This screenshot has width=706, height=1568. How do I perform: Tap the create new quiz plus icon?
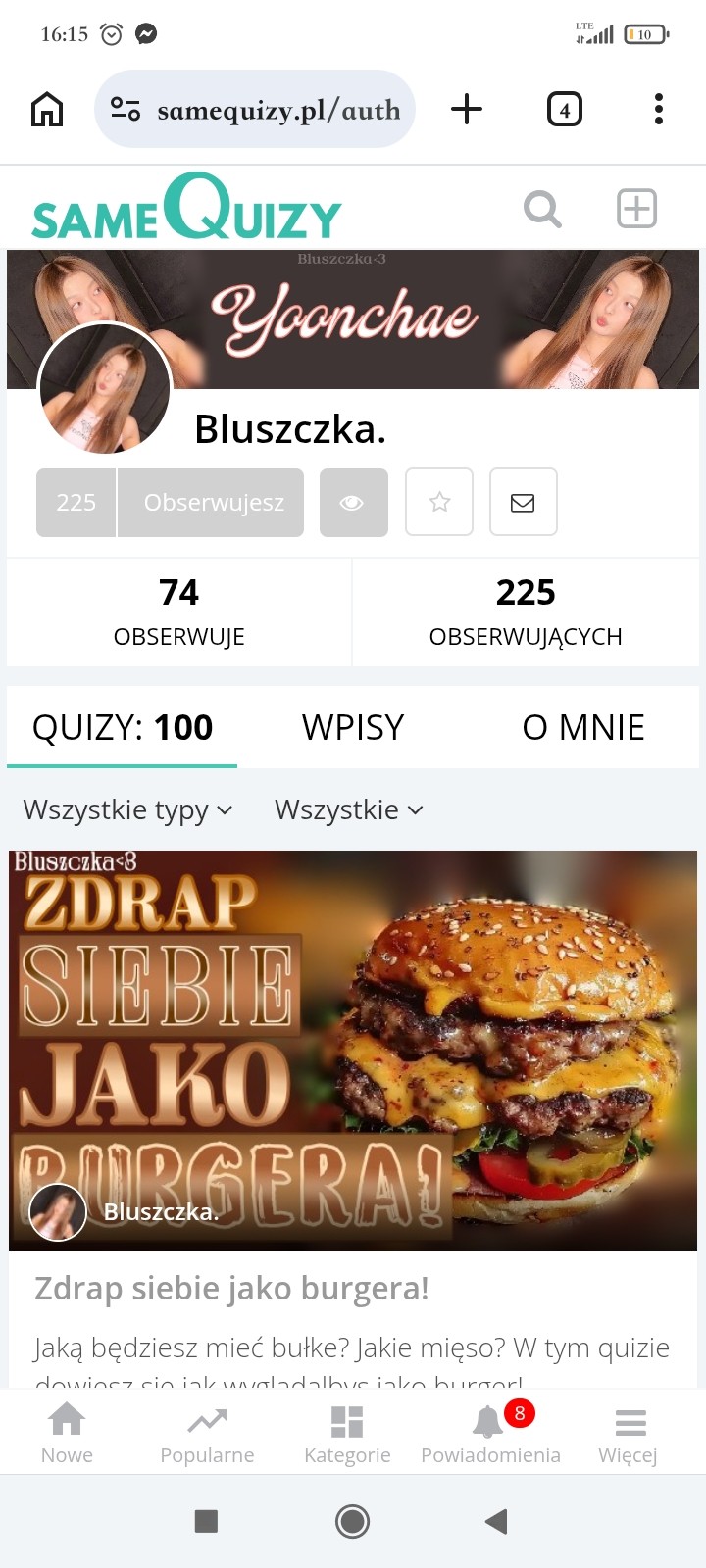636,209
